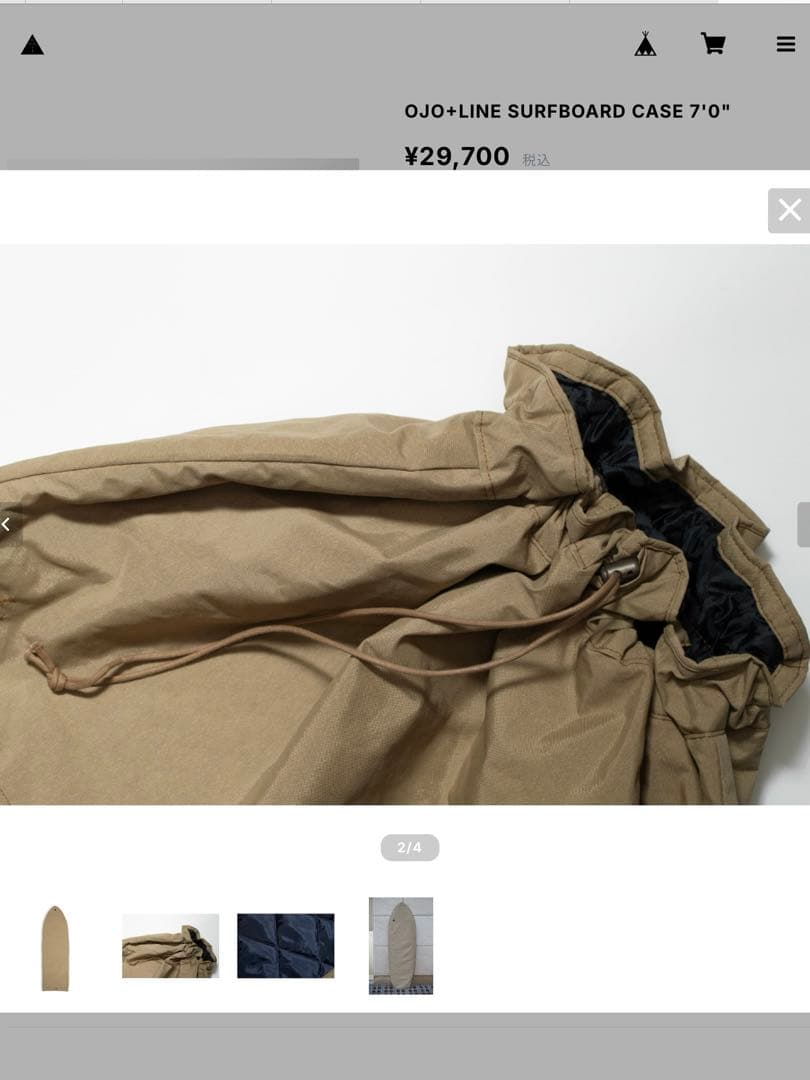Image resolution: width=810 pixels, height=1080 pixels.
Task: Select the case standing by wall thumbnail
Action: pyautogui.click(x=400, y=945)
